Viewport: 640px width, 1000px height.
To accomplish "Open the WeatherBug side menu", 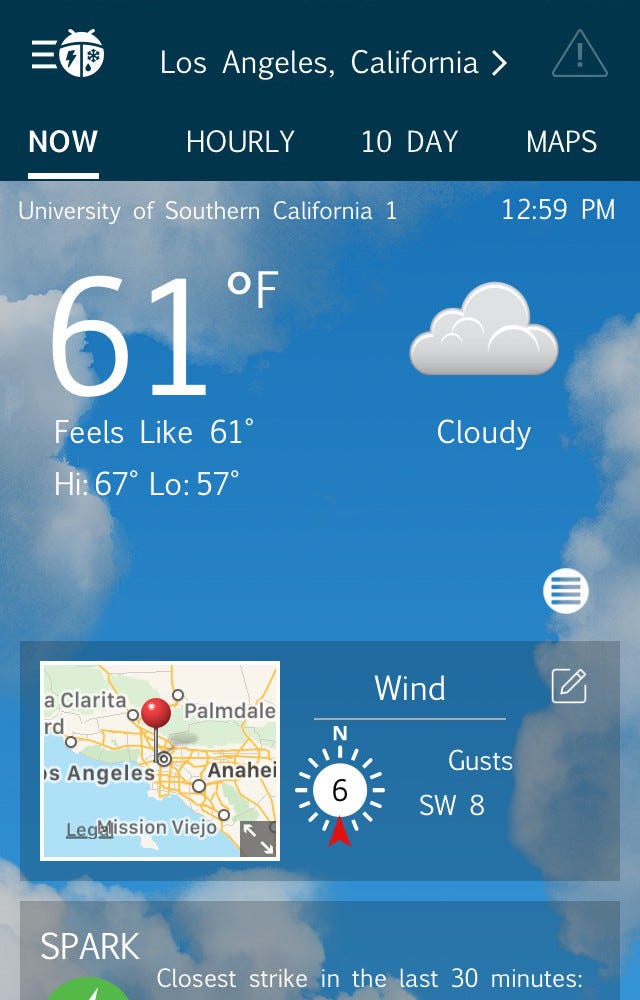I will click(x=68, y=55).
